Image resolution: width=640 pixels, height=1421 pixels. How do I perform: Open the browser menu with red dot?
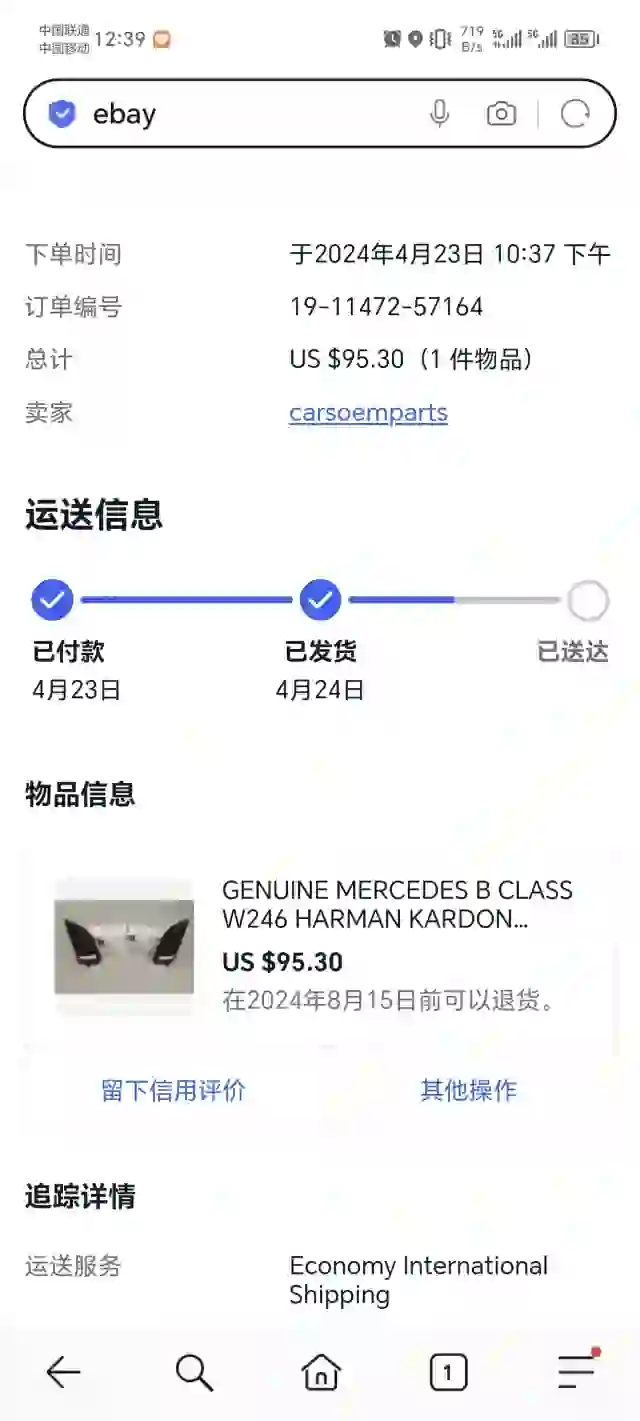577,1371
